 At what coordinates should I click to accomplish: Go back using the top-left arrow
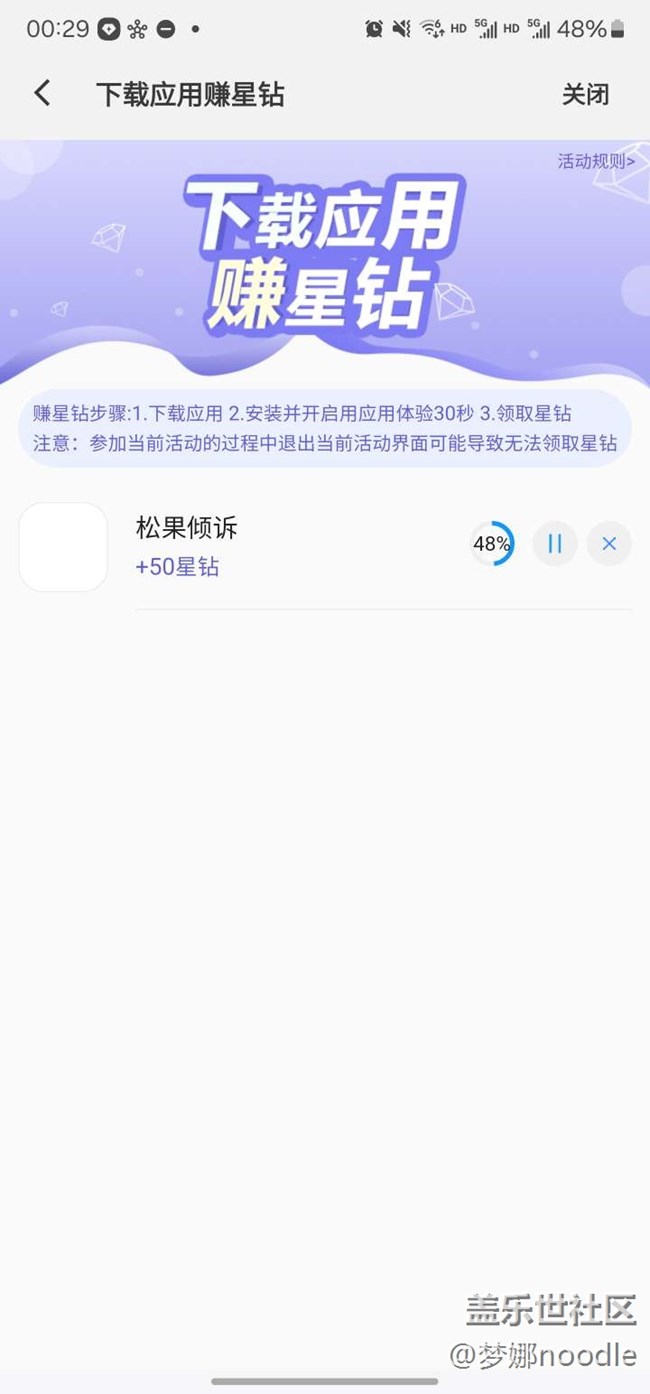point(42,94)
